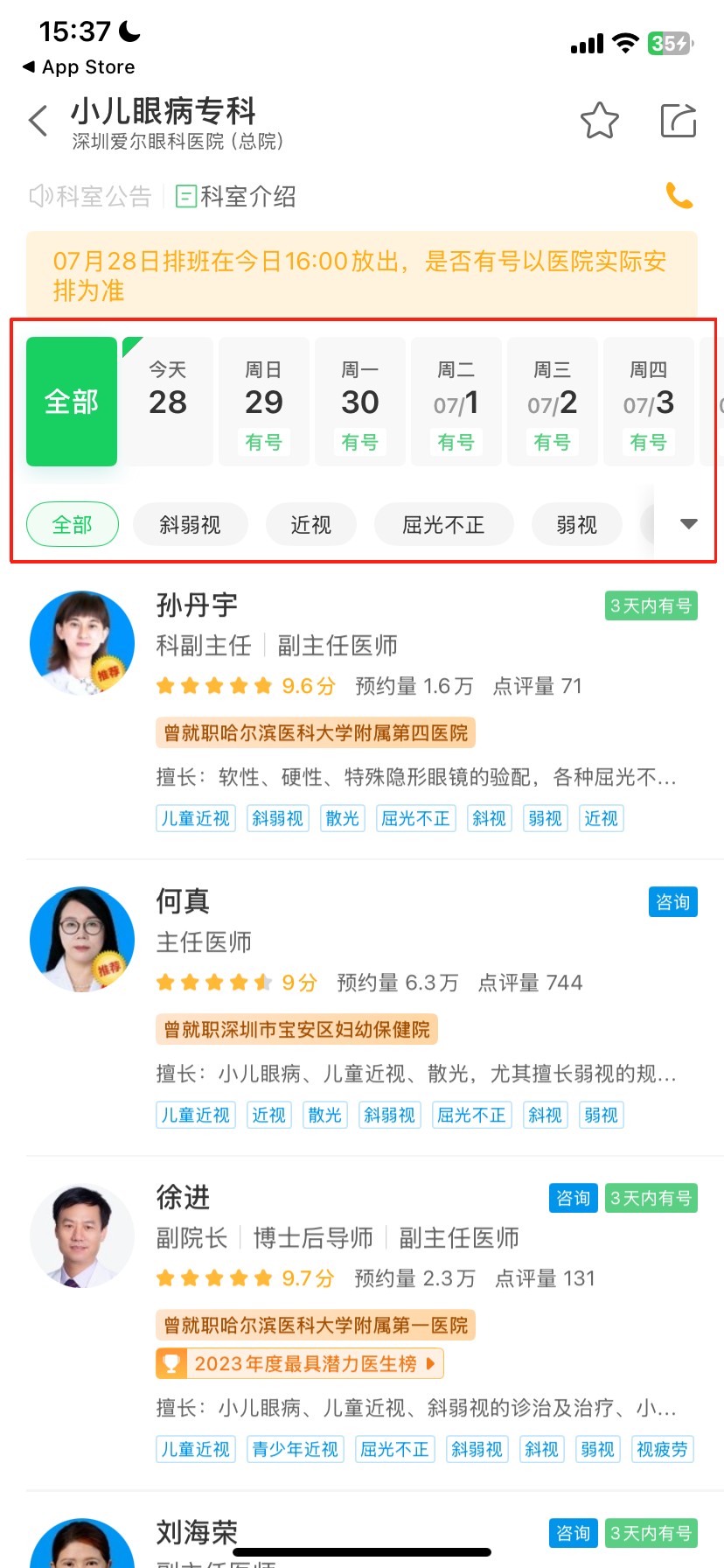Switch to the 今天 28 date tab

(167, 401)
